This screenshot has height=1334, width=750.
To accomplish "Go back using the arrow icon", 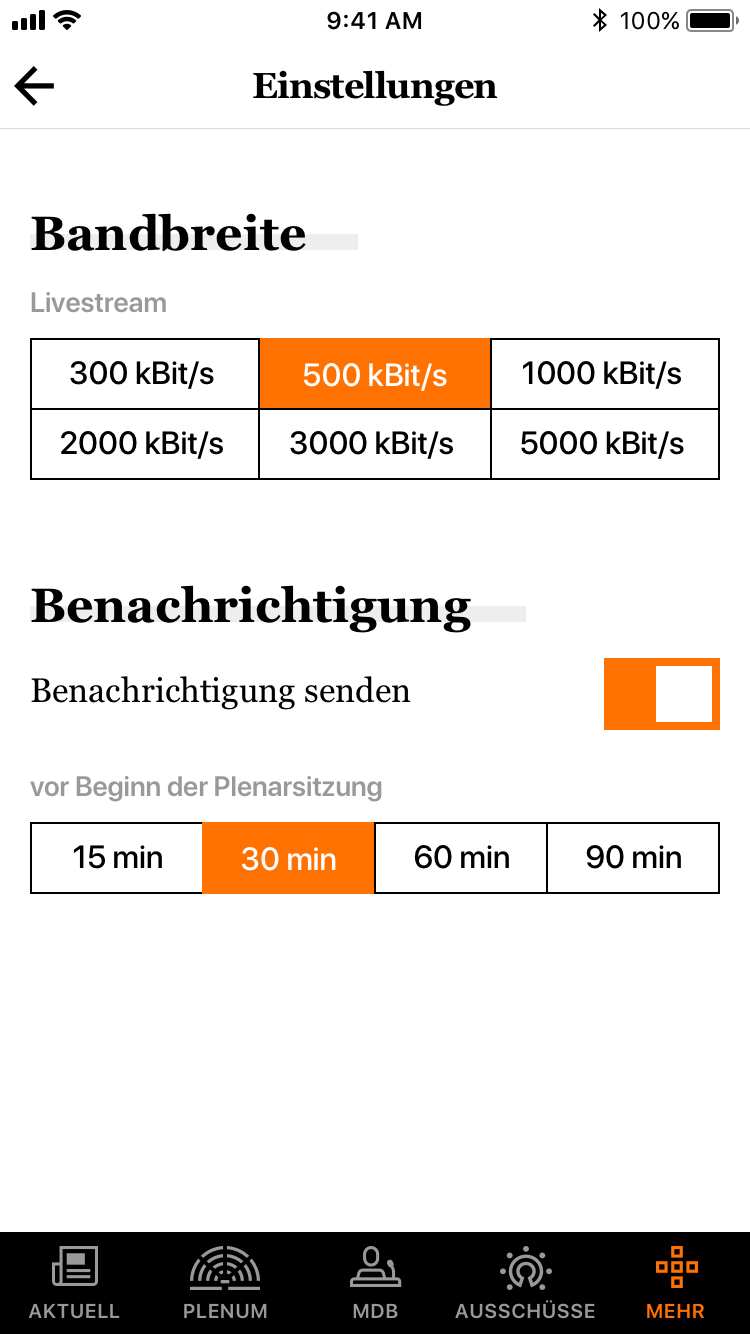I will pyautogui.click(x=35, y=87).
